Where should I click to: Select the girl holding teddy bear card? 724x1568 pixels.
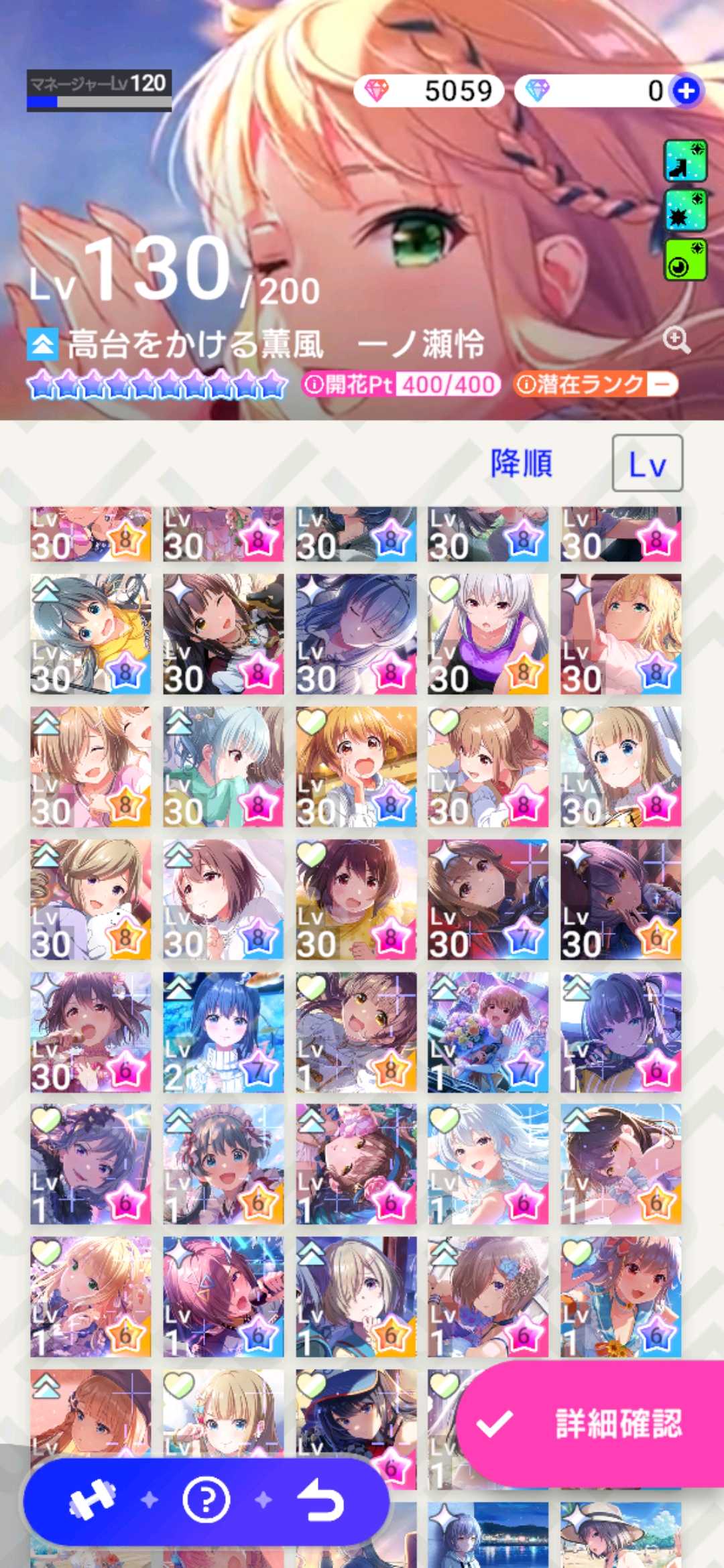coord(90,899)
